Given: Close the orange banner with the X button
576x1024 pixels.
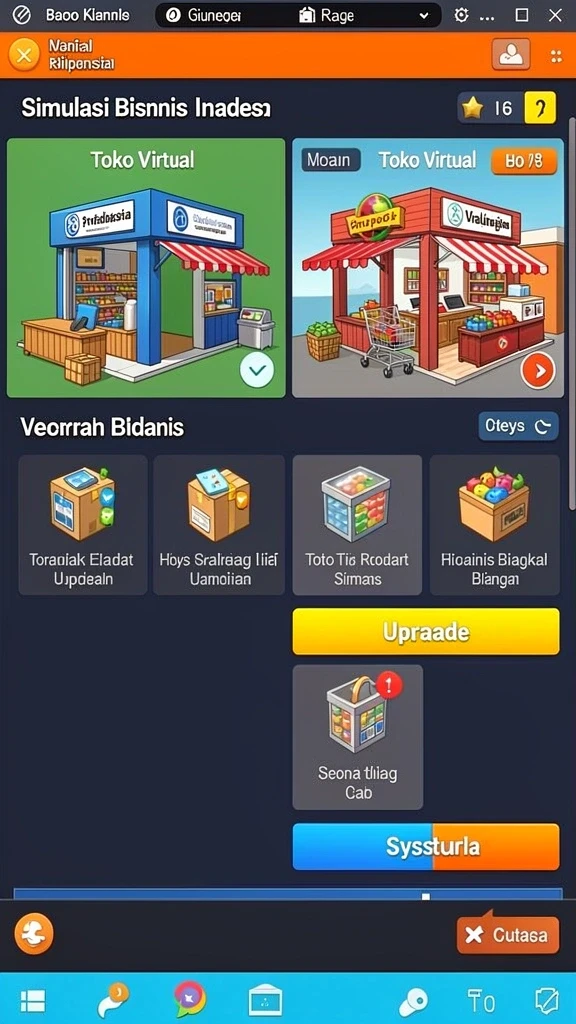Looking at the screenshot, I should (x=24, y=55).
